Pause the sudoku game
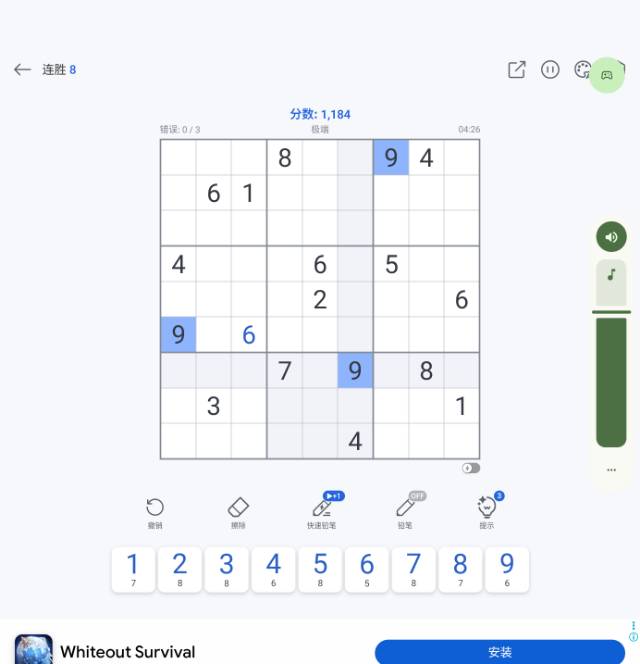This screenshot has height=664, width=640. 550,69
